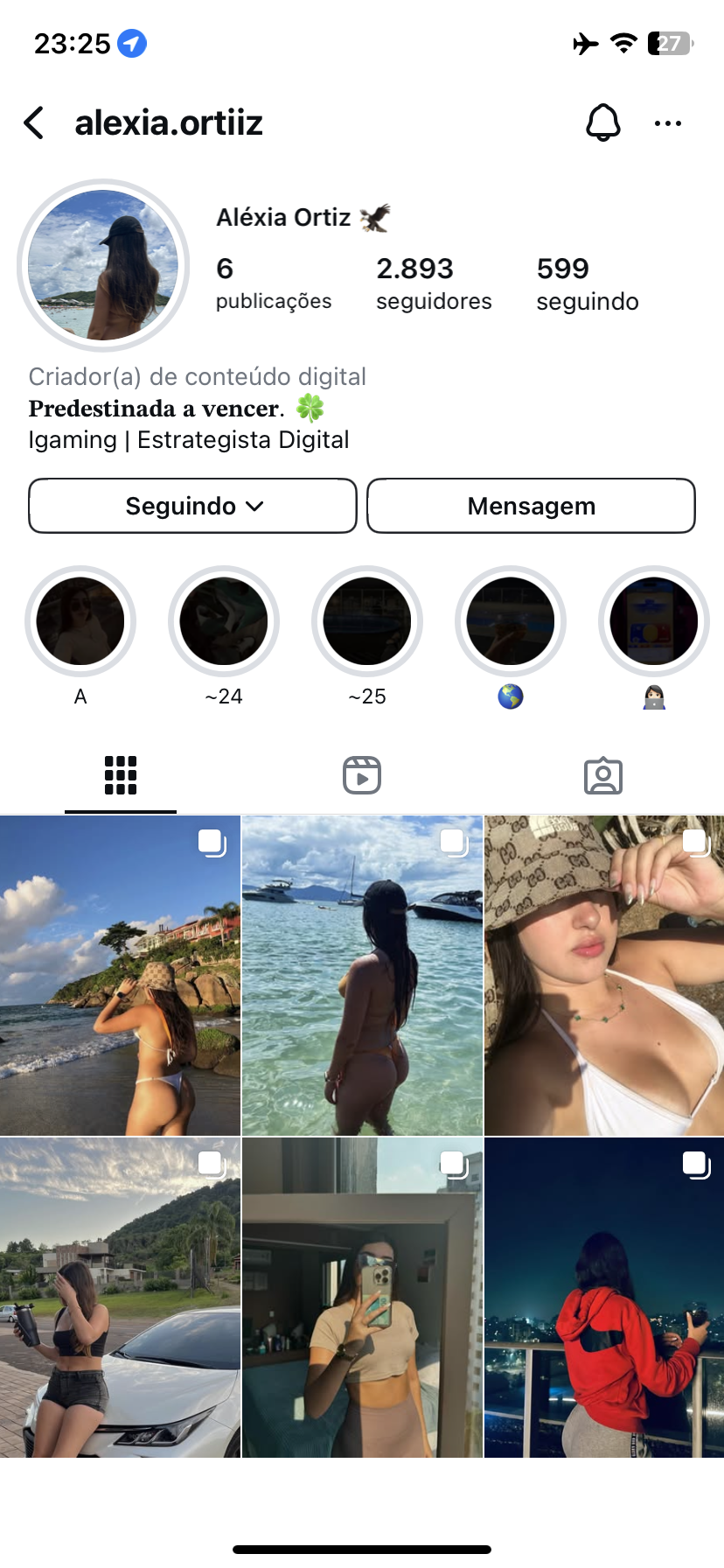Open the laptop woman emoji highlight
Image resolution: width=724 pixels, height=1568 pixels.
click(x=654, y=621)
